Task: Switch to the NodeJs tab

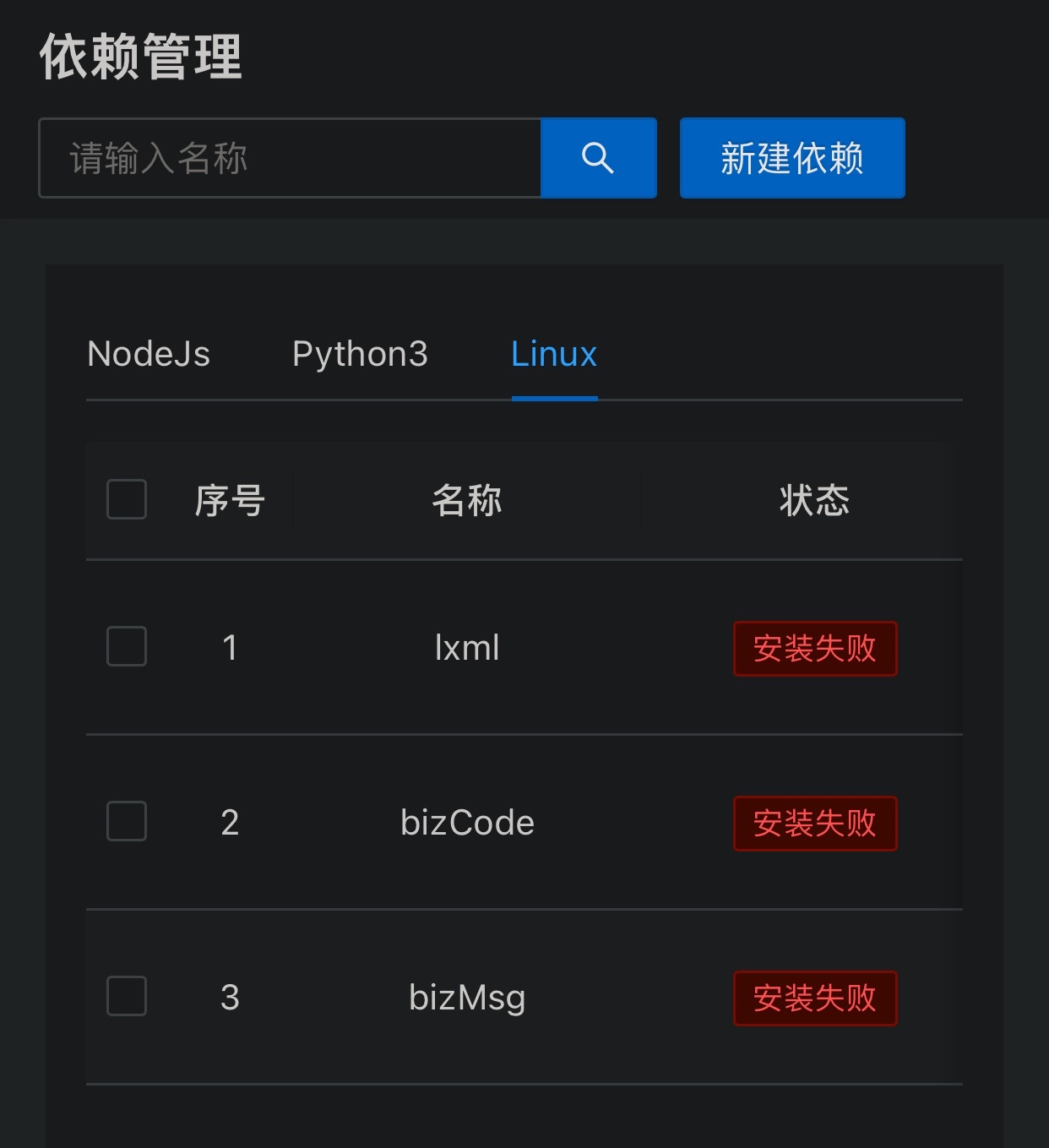Action: click(149, 354)
